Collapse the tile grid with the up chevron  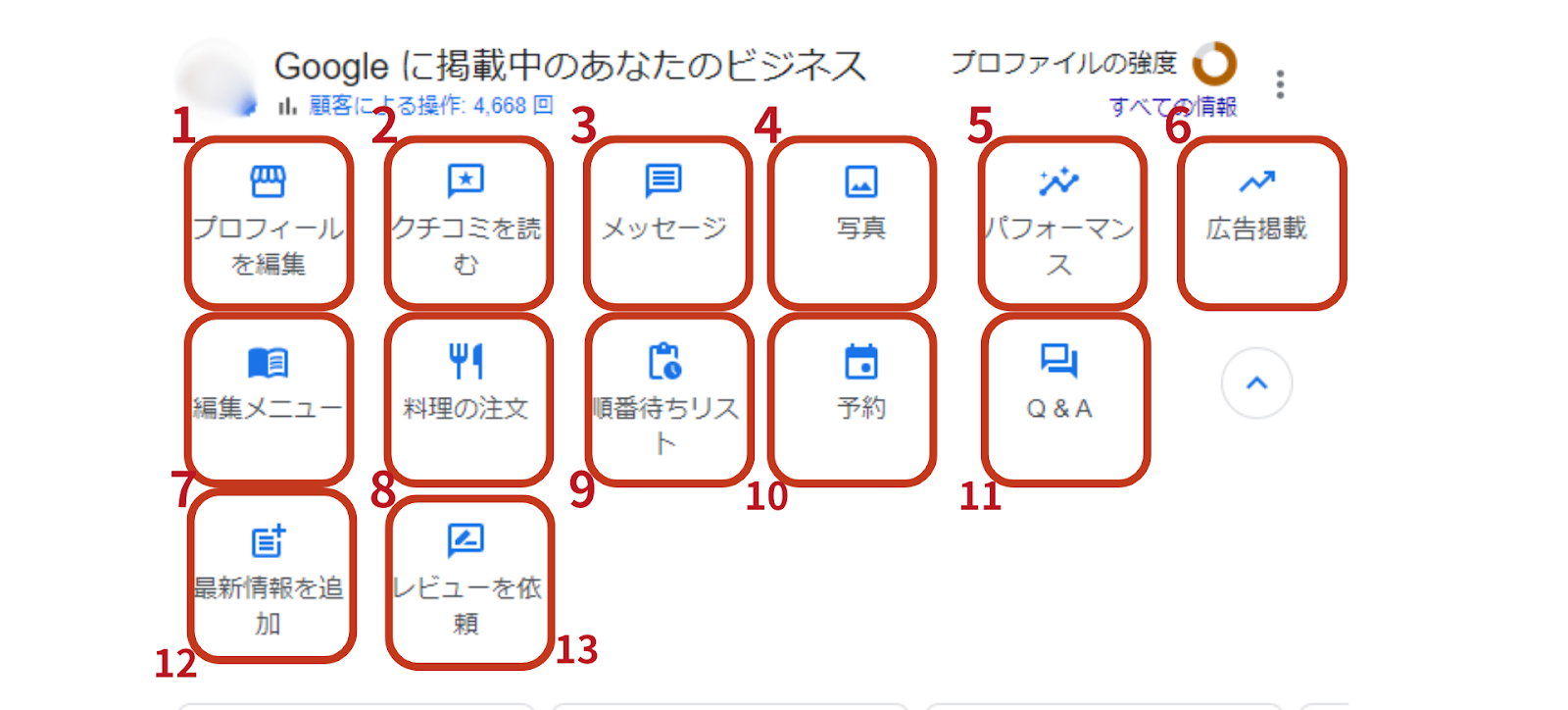[1256, 383]
